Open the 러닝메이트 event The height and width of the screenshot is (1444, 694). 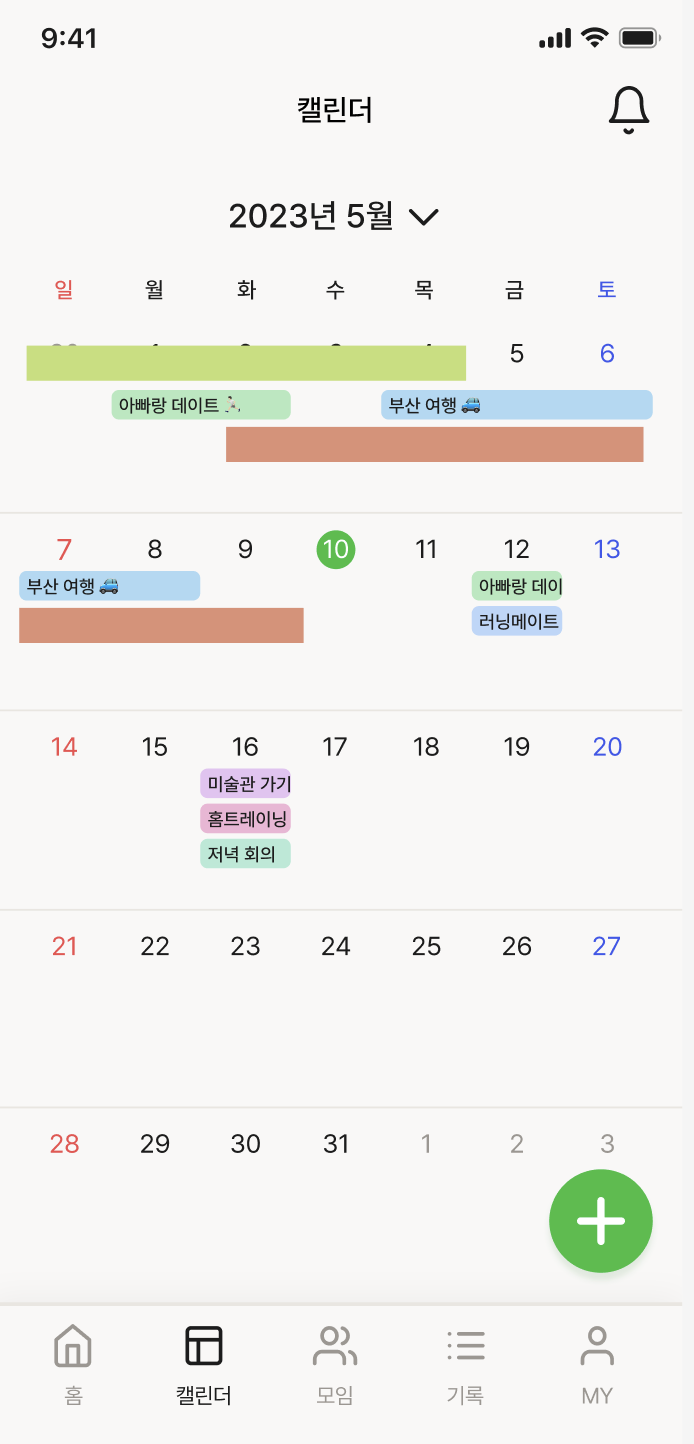click(517, 621)
